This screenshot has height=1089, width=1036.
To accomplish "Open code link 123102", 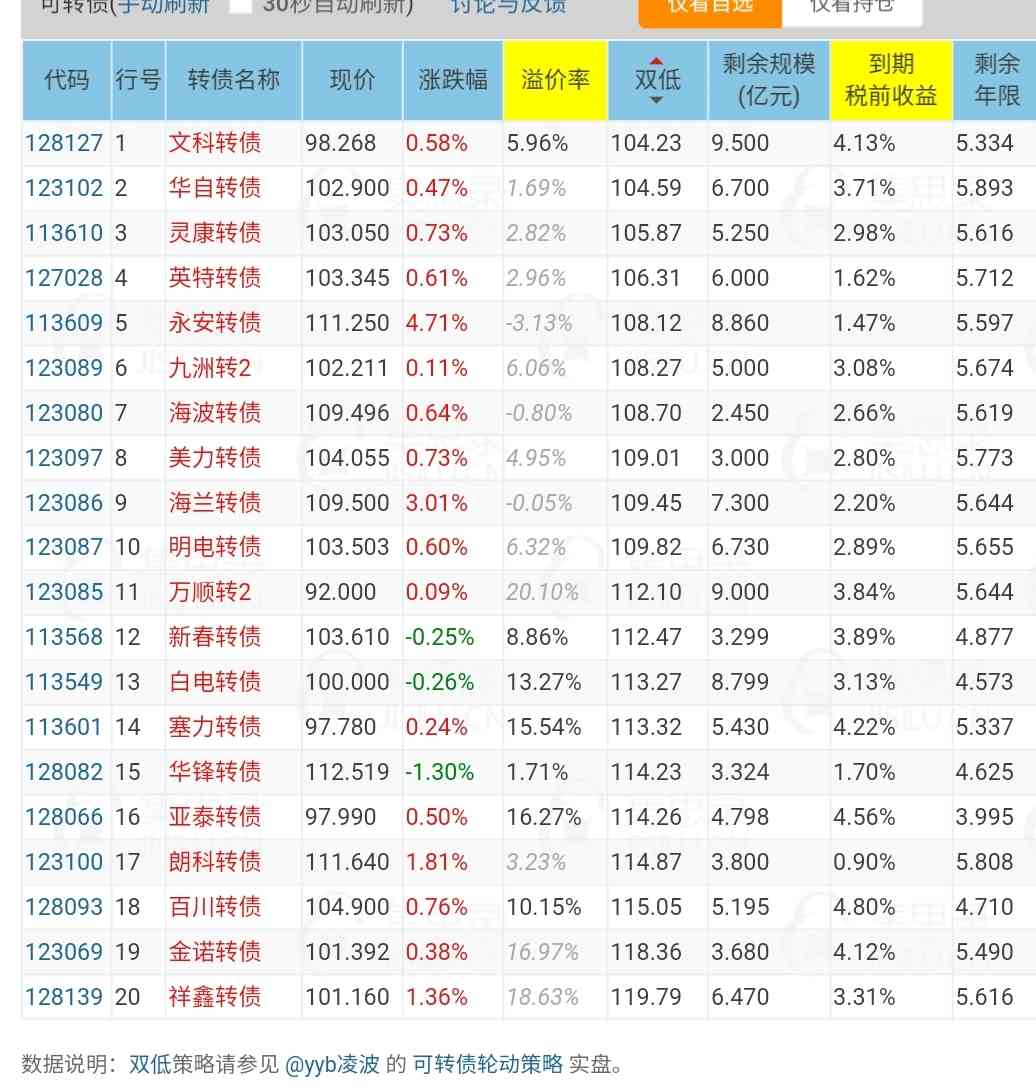I will click(x=64, y=188).
